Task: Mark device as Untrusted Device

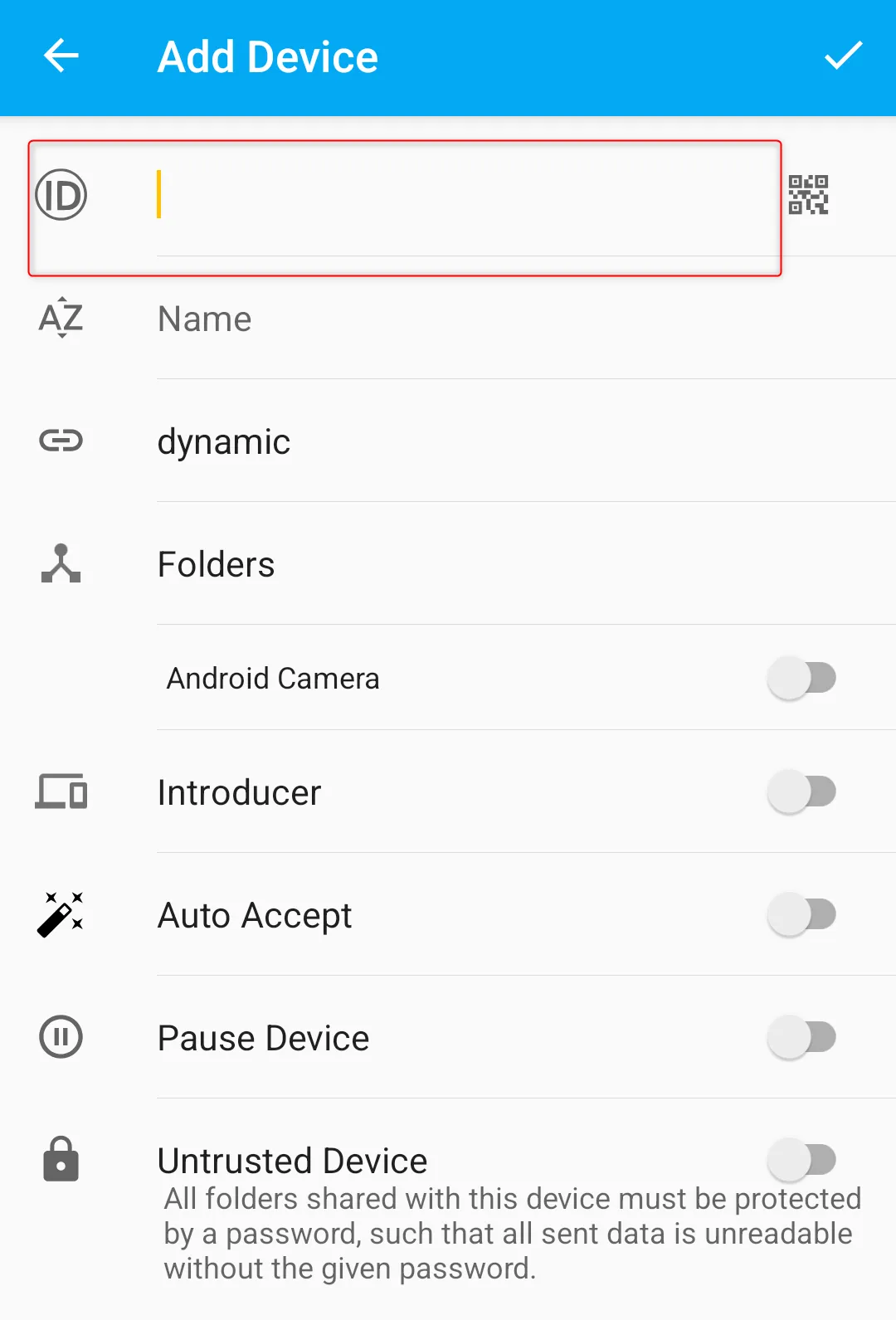Action: point(800,1159)
